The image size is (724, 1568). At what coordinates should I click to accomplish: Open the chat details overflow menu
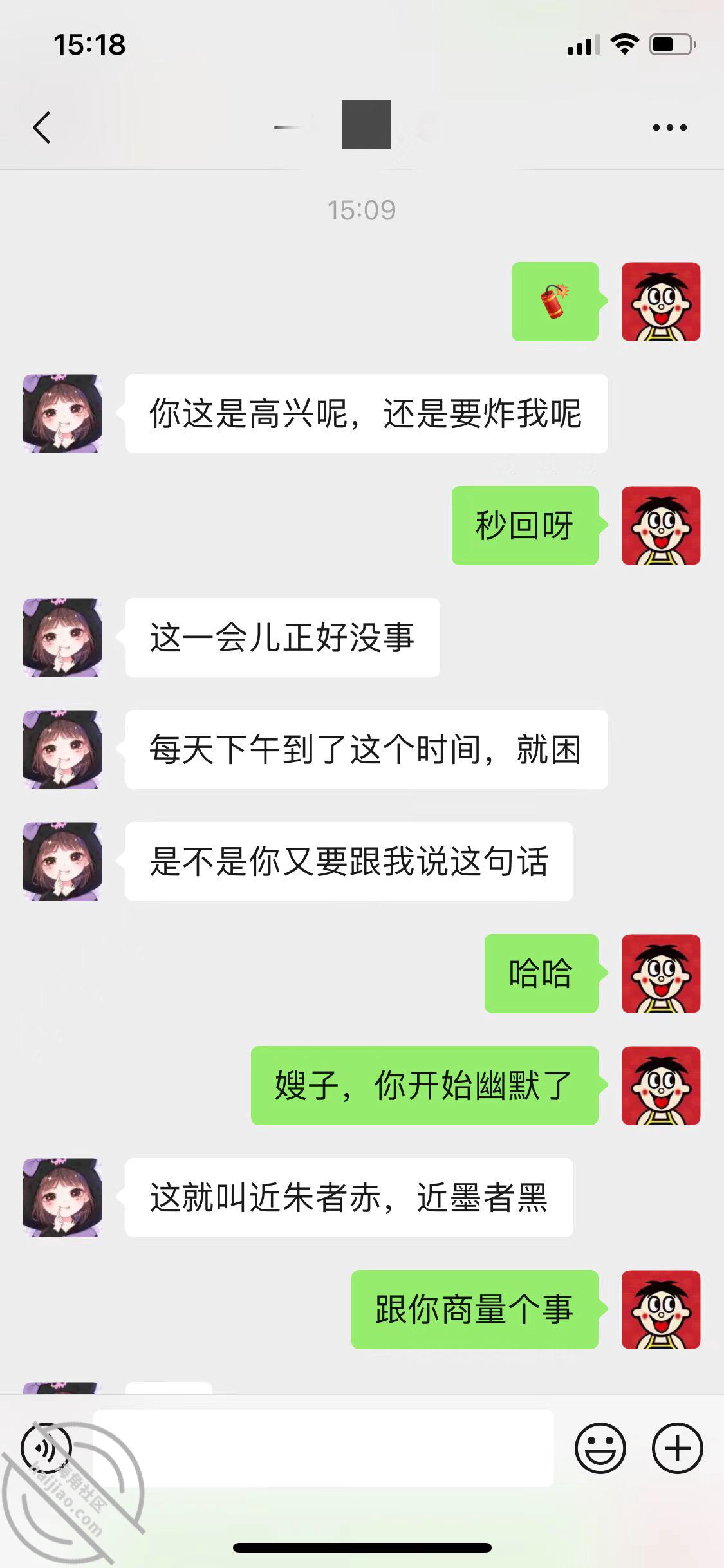669,127
